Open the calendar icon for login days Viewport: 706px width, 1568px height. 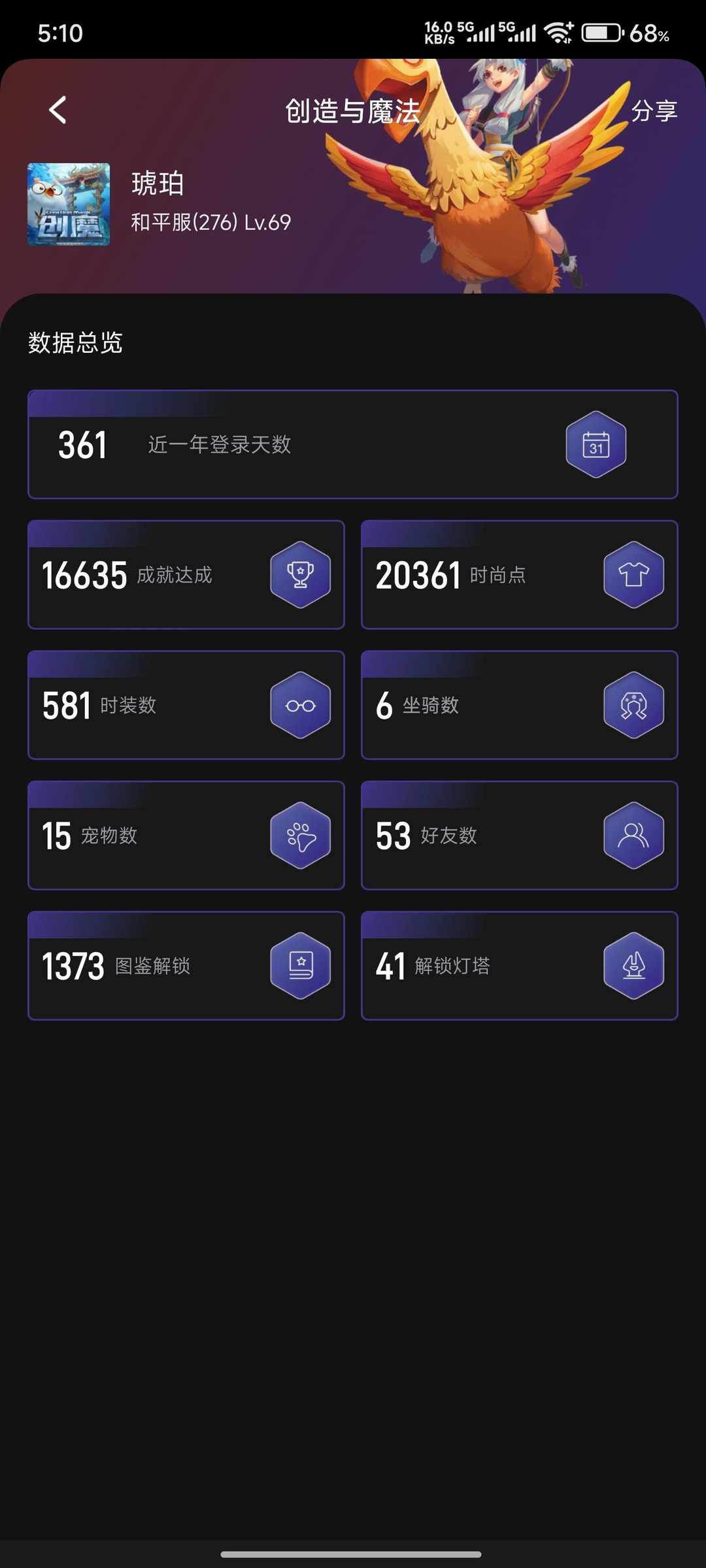click(596, 444)
